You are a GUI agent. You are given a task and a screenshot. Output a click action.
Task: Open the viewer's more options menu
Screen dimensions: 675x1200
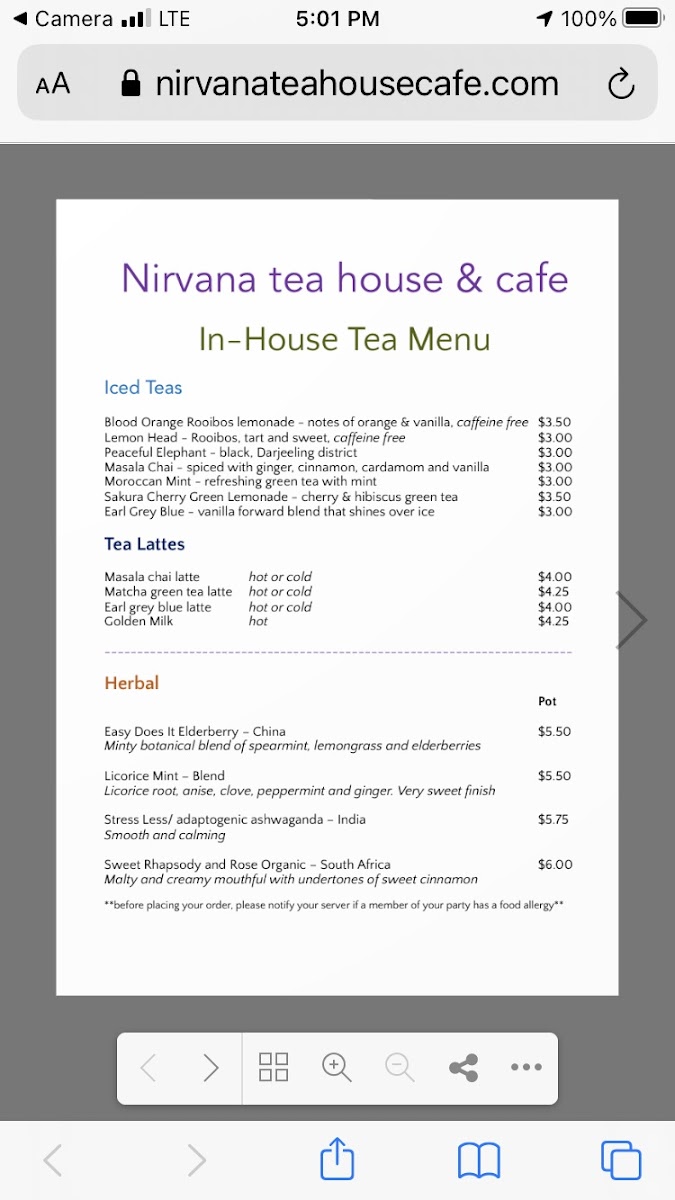526,1068
